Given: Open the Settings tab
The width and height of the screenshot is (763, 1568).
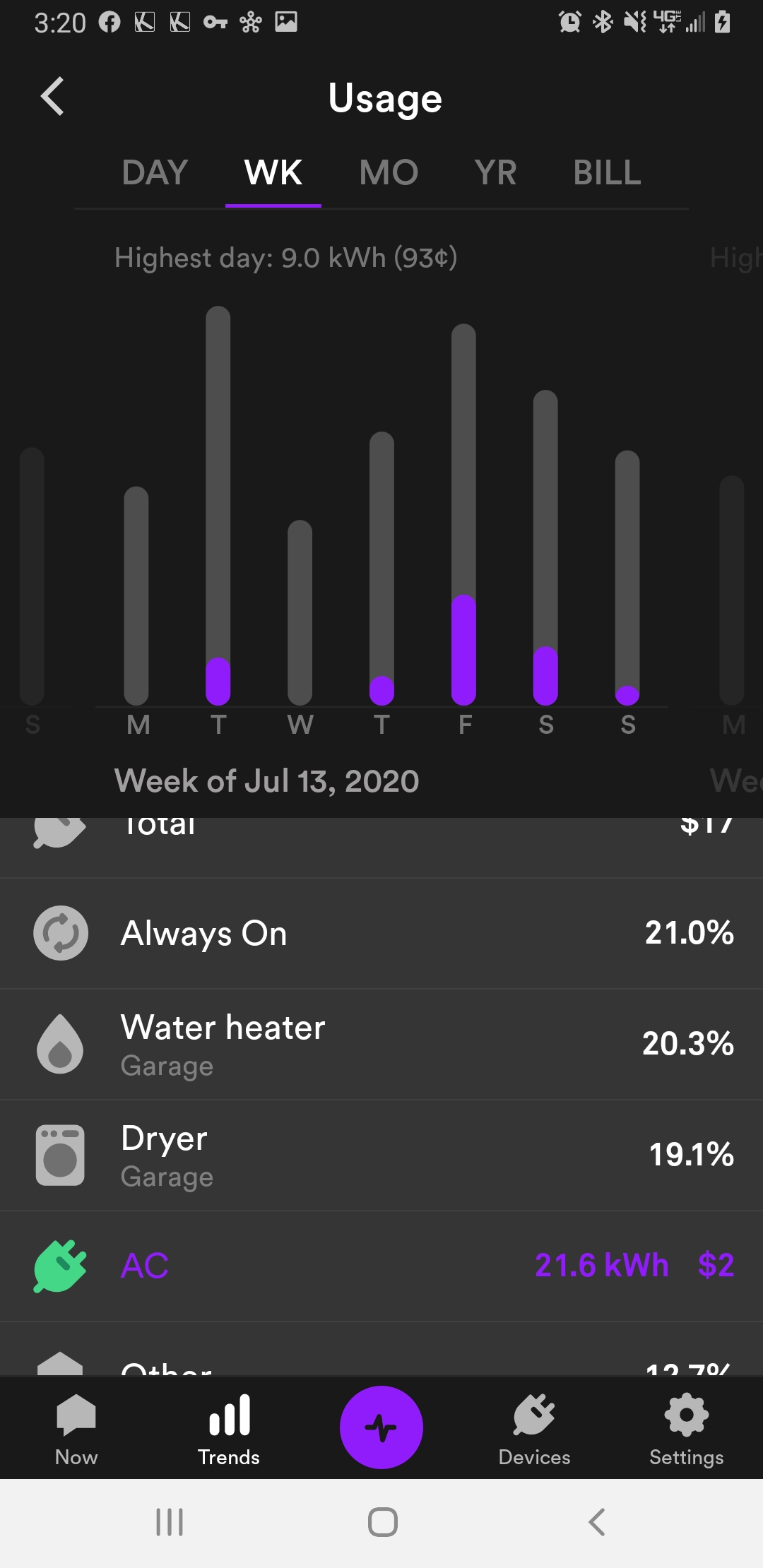Looking at the screenshot, I should (686, 1428).
